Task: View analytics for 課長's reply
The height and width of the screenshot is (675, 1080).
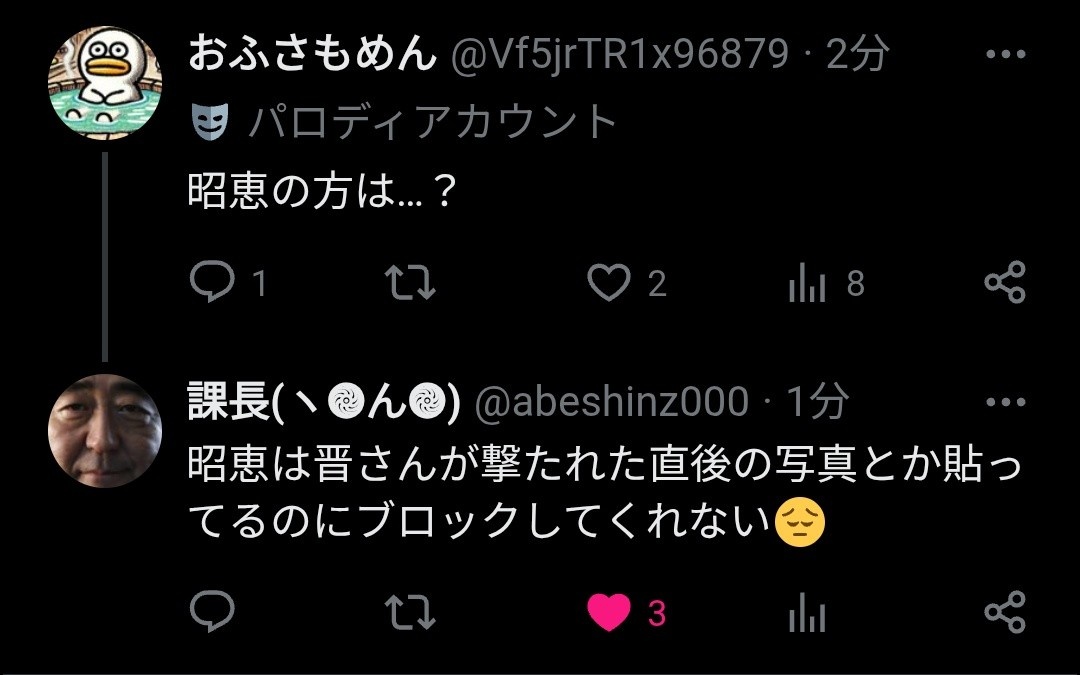Action: (x=807, y=612)
